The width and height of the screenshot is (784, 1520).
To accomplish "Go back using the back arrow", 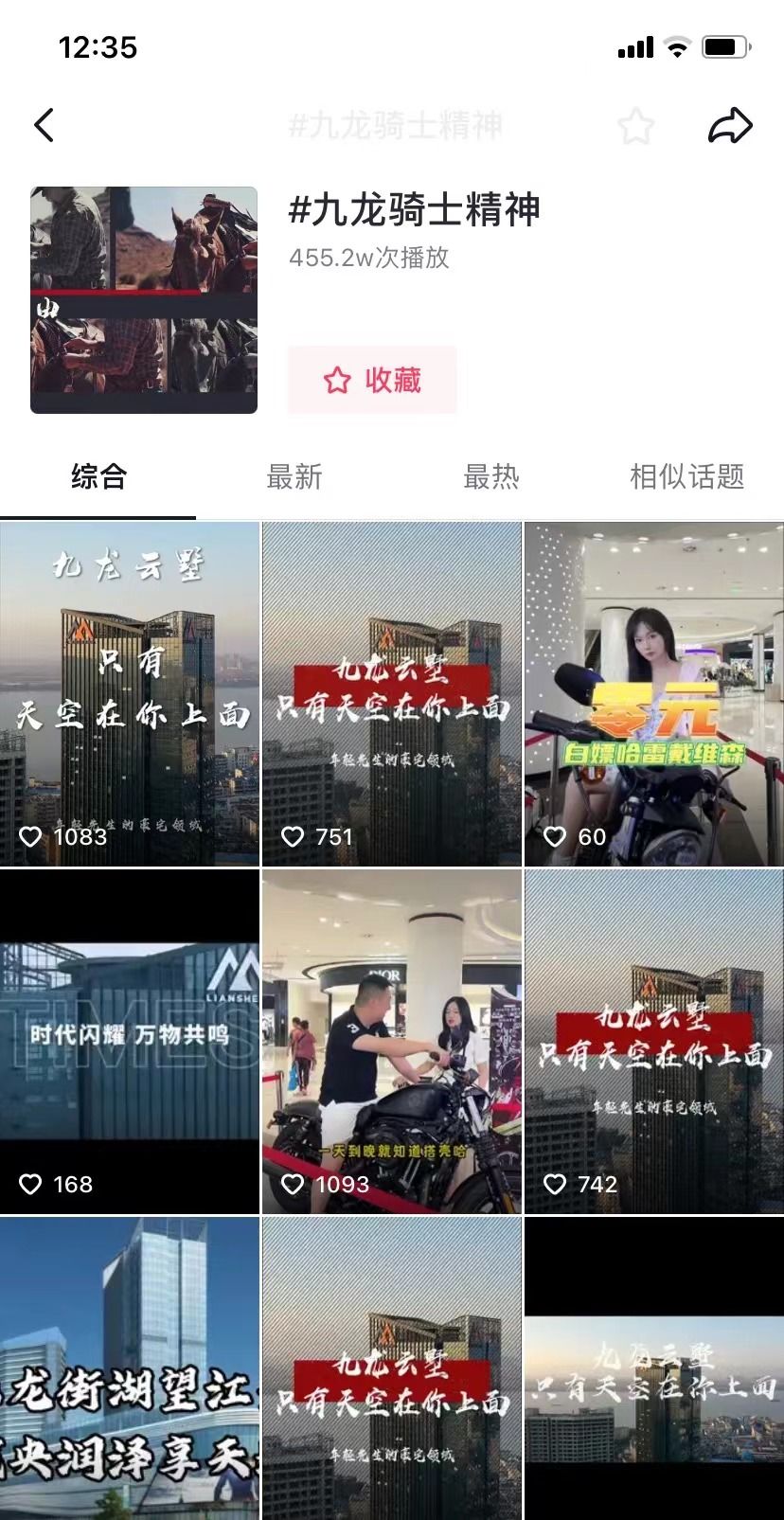I will [x=44, y=125].
